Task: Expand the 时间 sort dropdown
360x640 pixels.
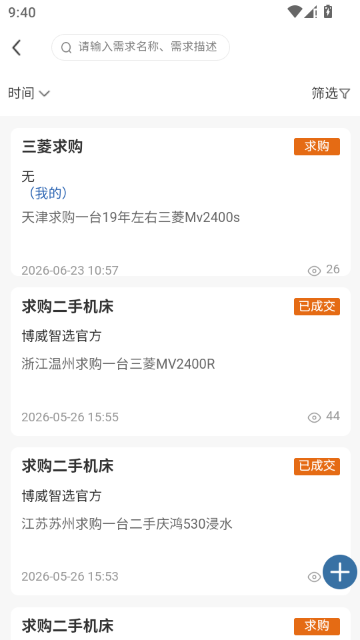Action: (x=29, y=93)
